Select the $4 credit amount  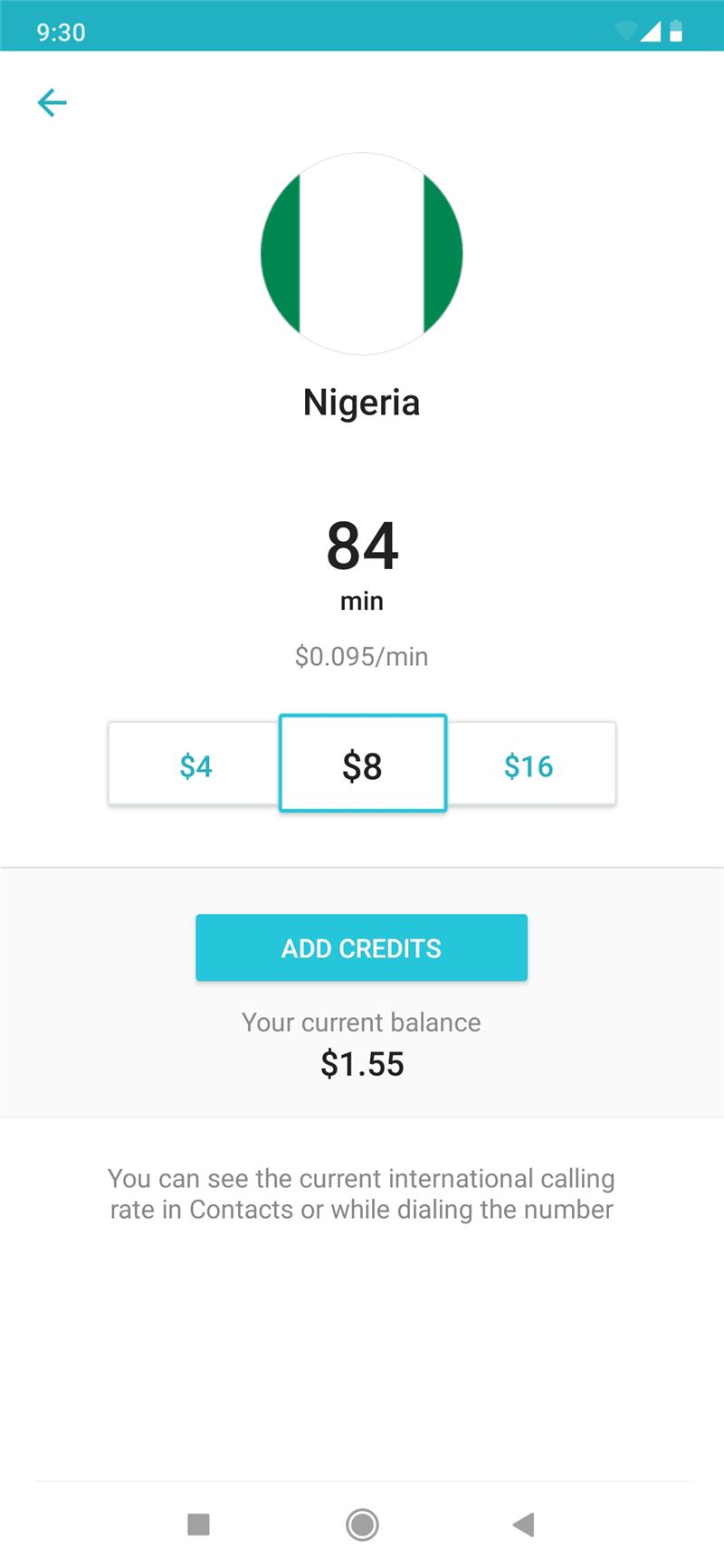[195, 765]
